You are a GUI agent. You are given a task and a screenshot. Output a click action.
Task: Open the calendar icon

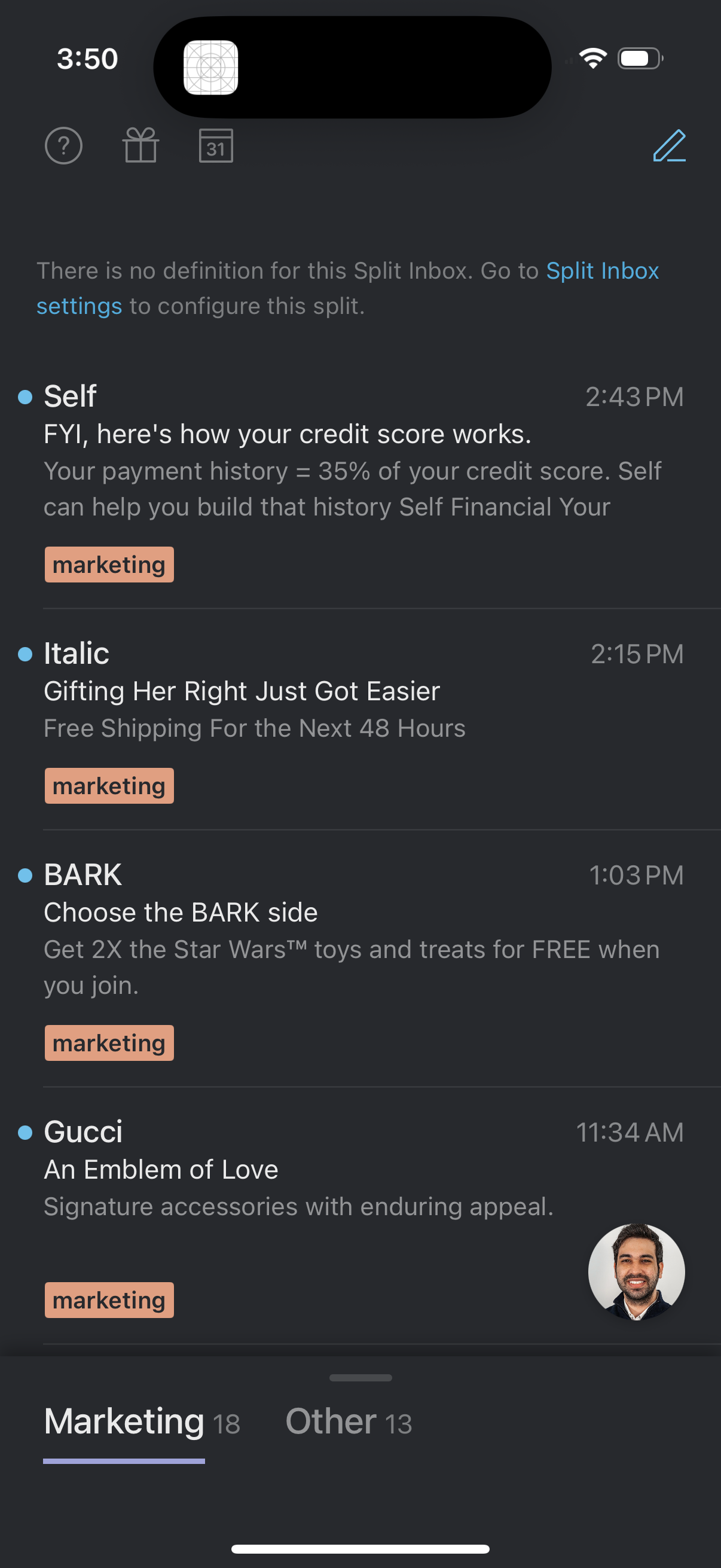pyautogui.click(x=216, y=146)
